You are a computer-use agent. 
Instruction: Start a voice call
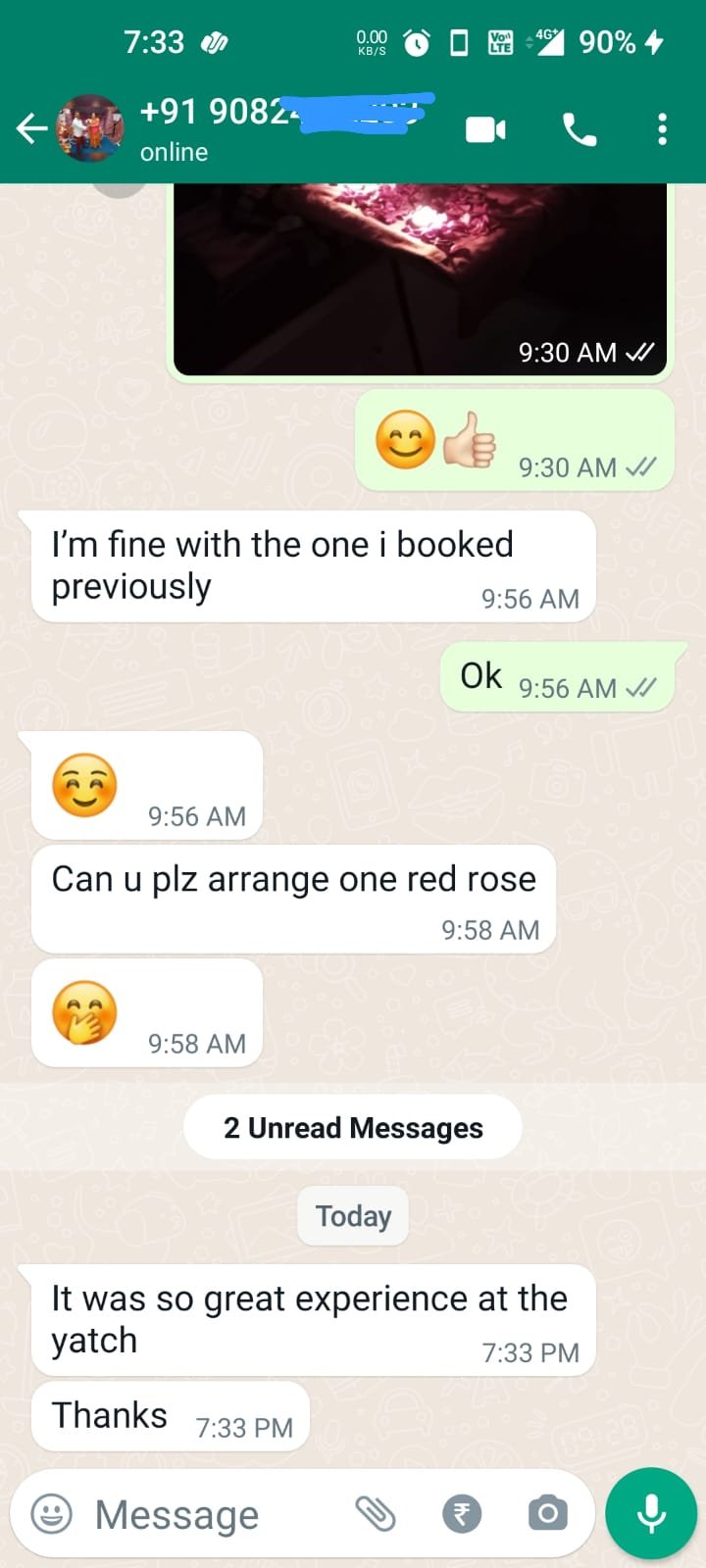click(x=579, y=129)
